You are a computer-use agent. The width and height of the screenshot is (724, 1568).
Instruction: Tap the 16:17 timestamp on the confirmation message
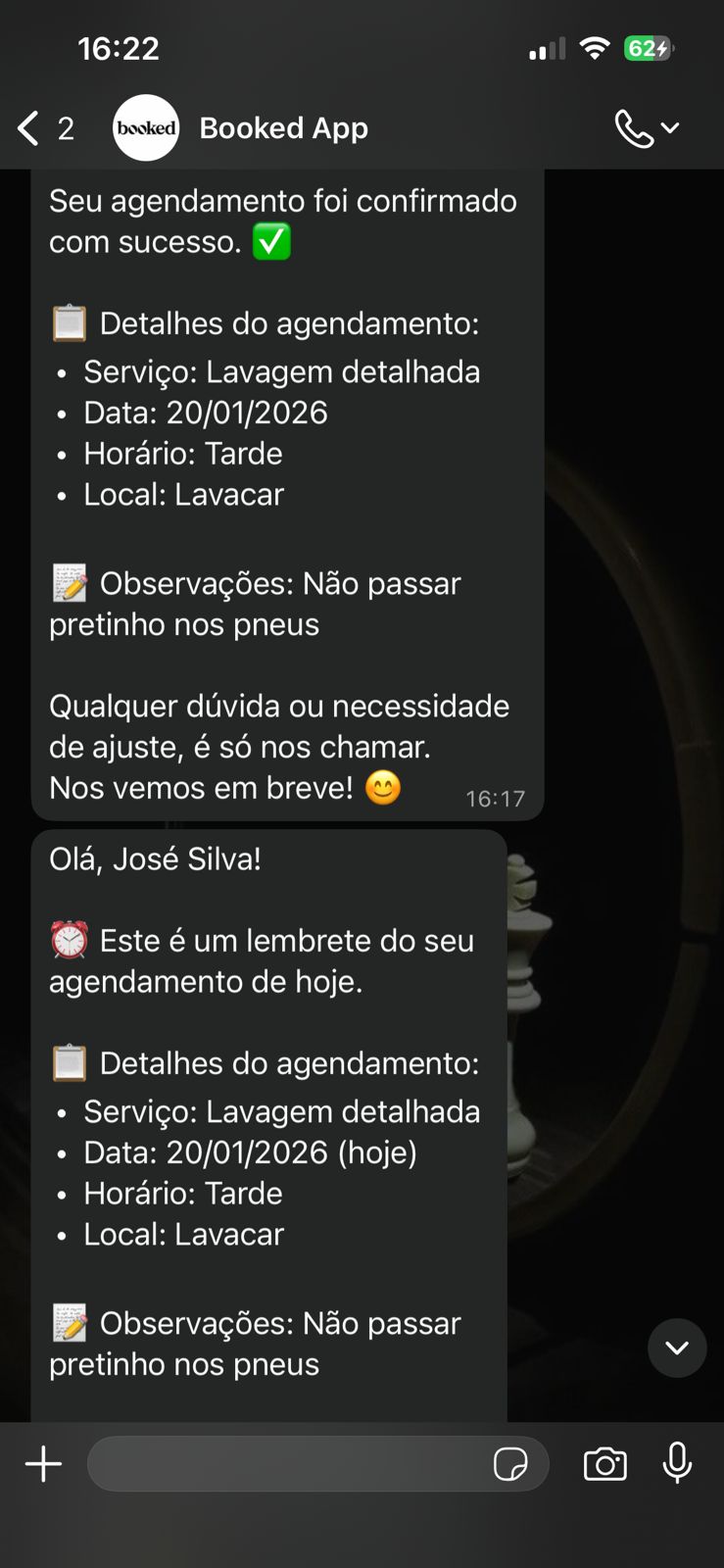[x=496, y=799]
